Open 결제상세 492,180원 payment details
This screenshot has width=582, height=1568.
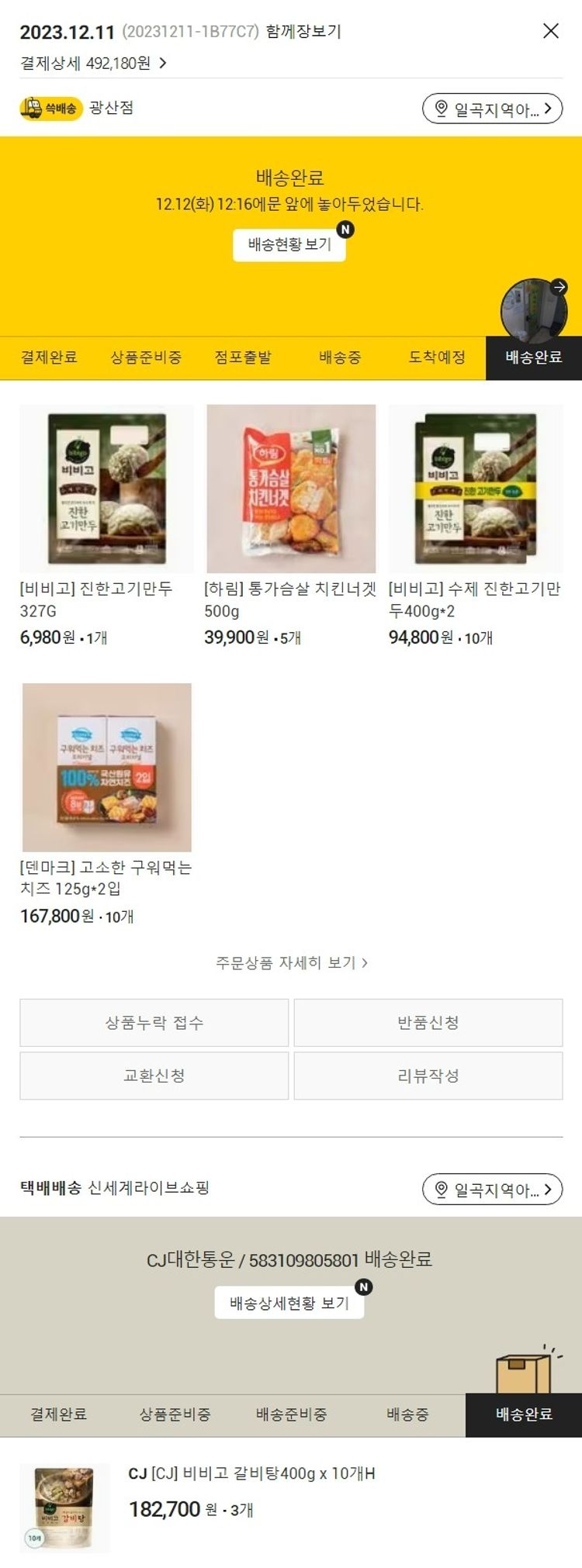tap(93, 64)
